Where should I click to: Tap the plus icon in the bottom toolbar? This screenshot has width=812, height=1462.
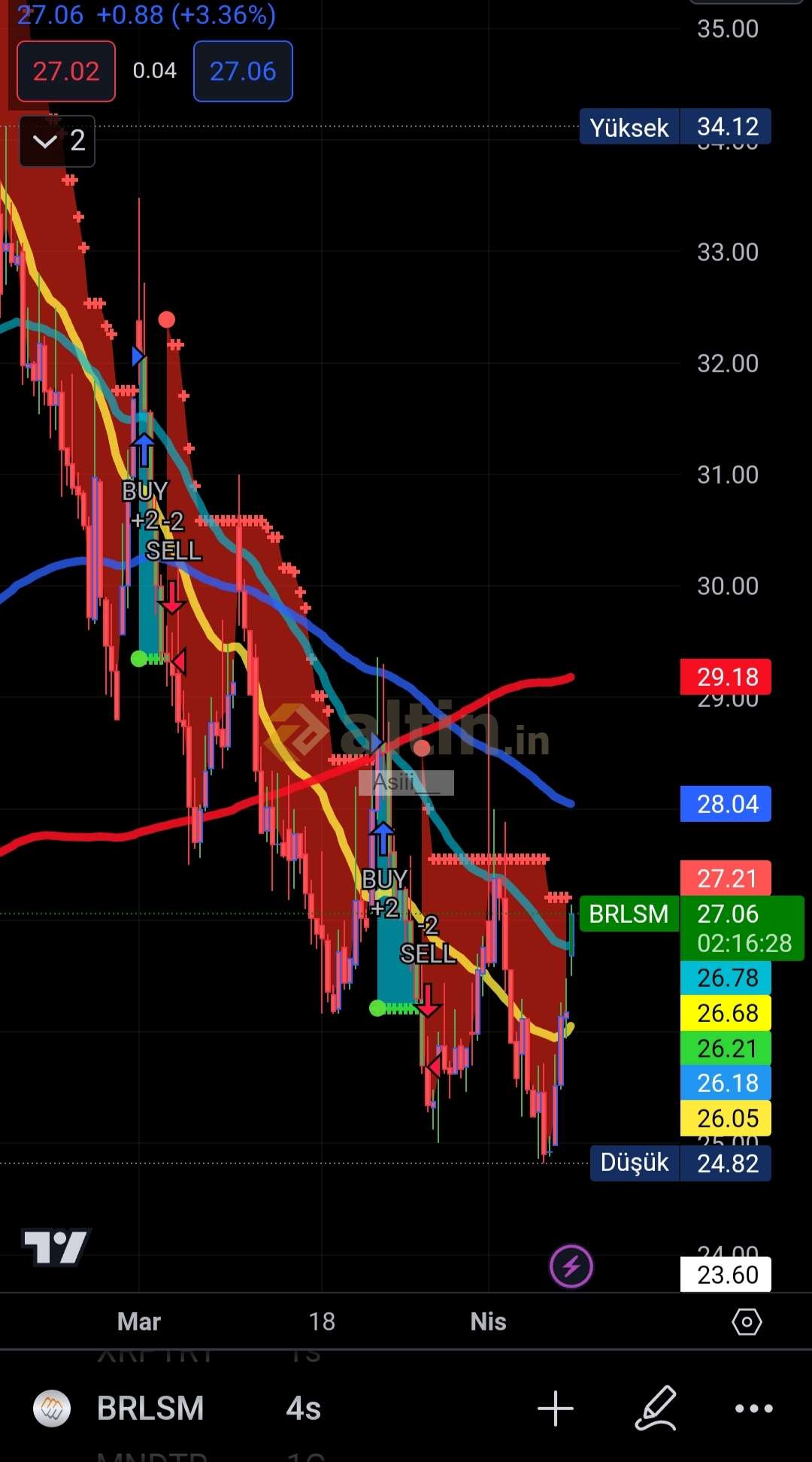tap(556, 1409)
